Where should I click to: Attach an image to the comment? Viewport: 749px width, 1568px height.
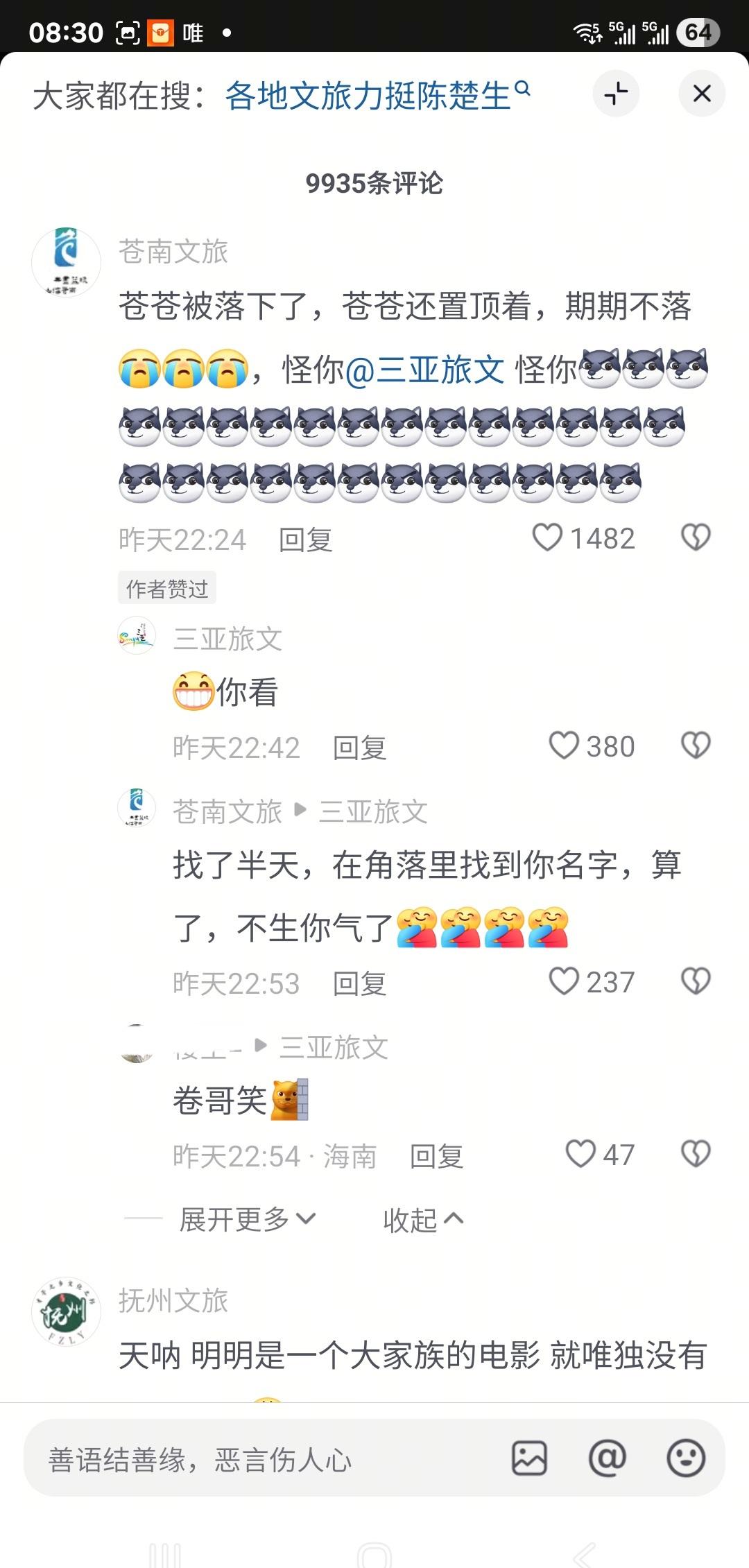(529, 1458)
